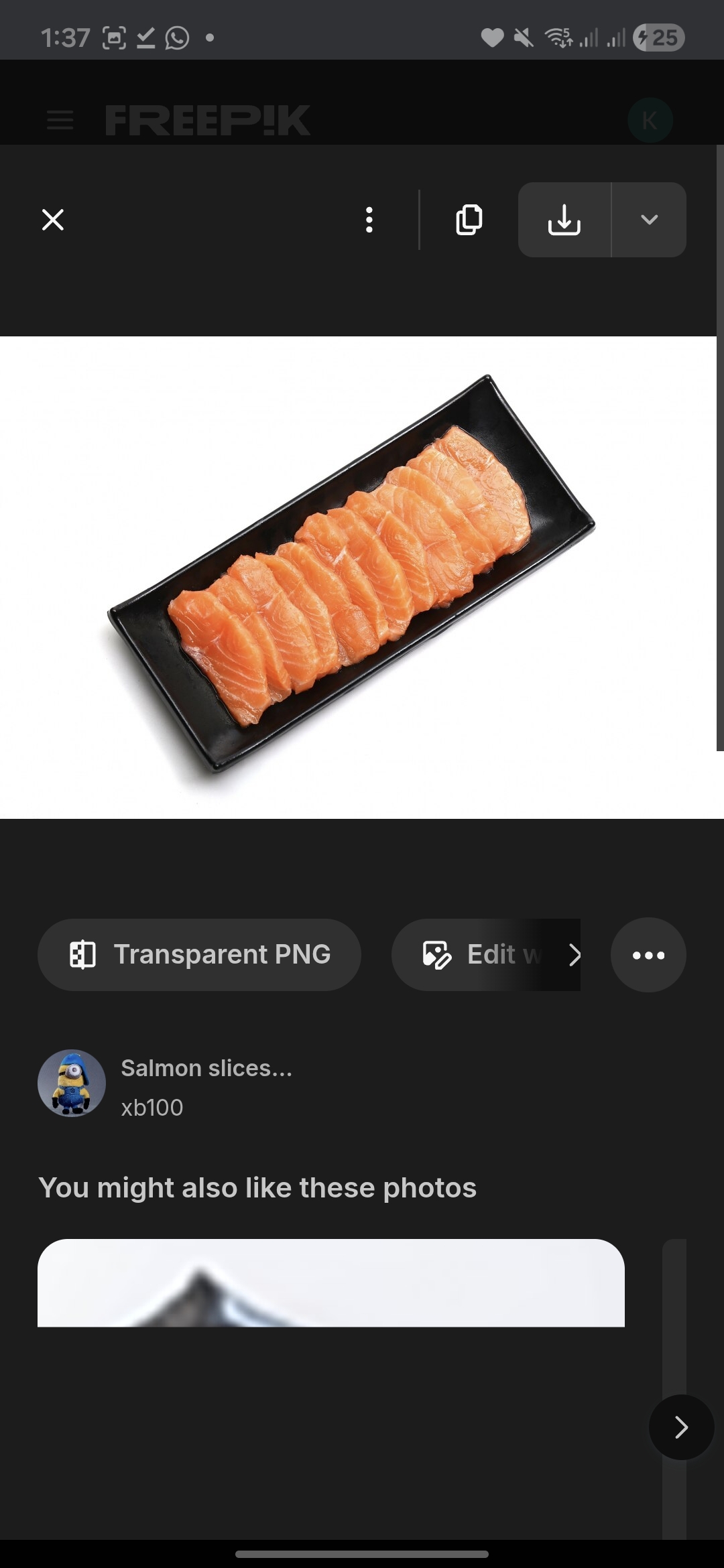
Task: Open the Transparent PNG tool icon
Action: (x=83, y=954)
